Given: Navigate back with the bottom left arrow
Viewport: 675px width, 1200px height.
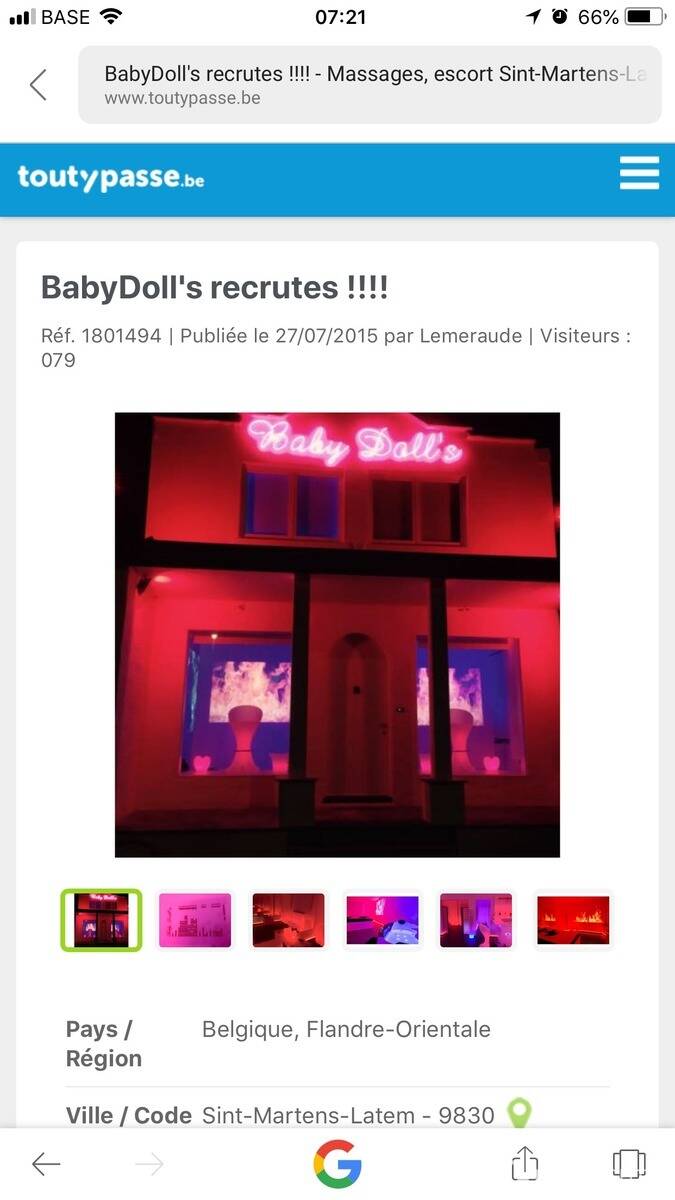Looking at the screenshot, I should click(46, 1164).
